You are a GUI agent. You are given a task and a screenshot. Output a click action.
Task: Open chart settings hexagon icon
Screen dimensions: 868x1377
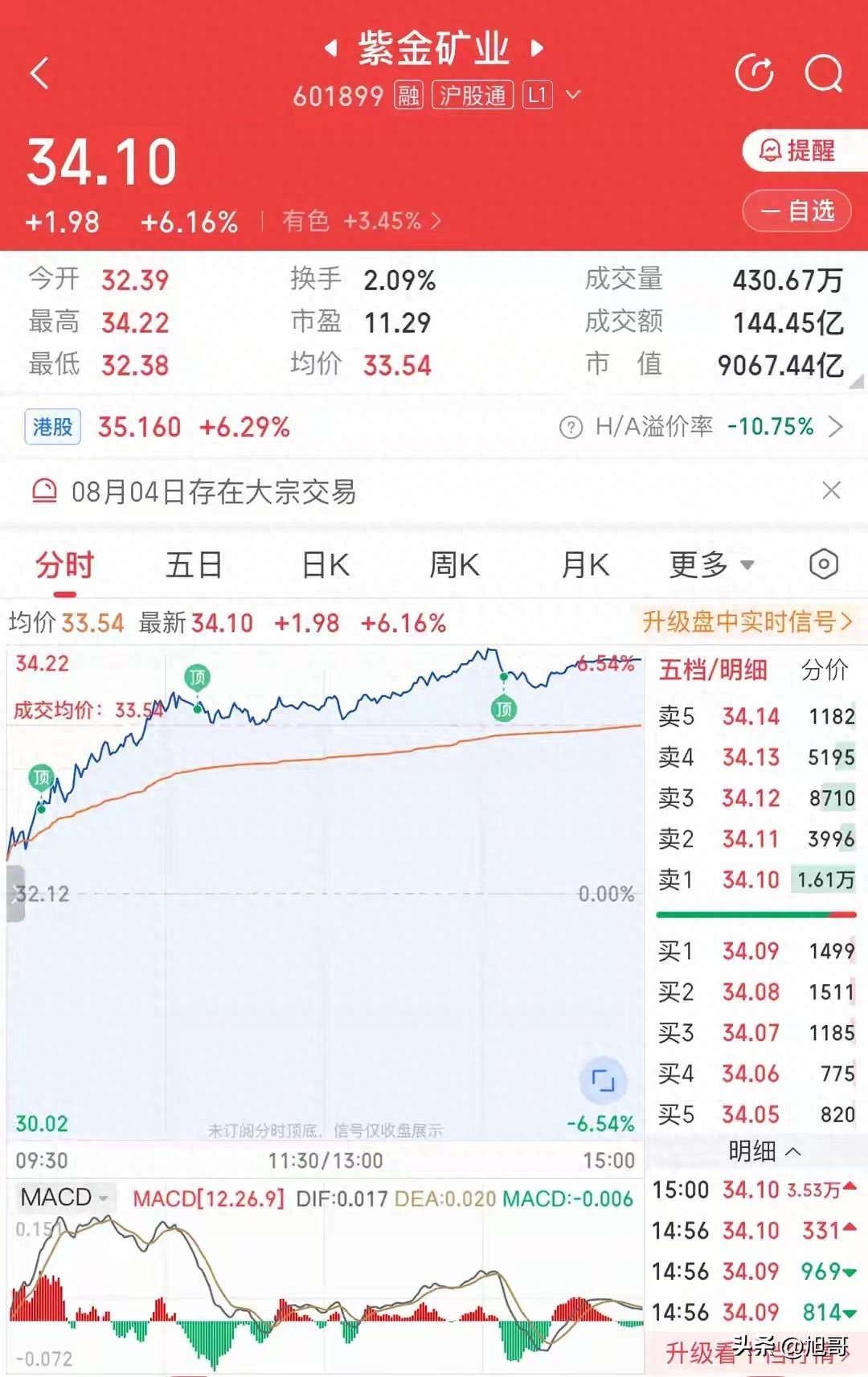click(824, 564)
